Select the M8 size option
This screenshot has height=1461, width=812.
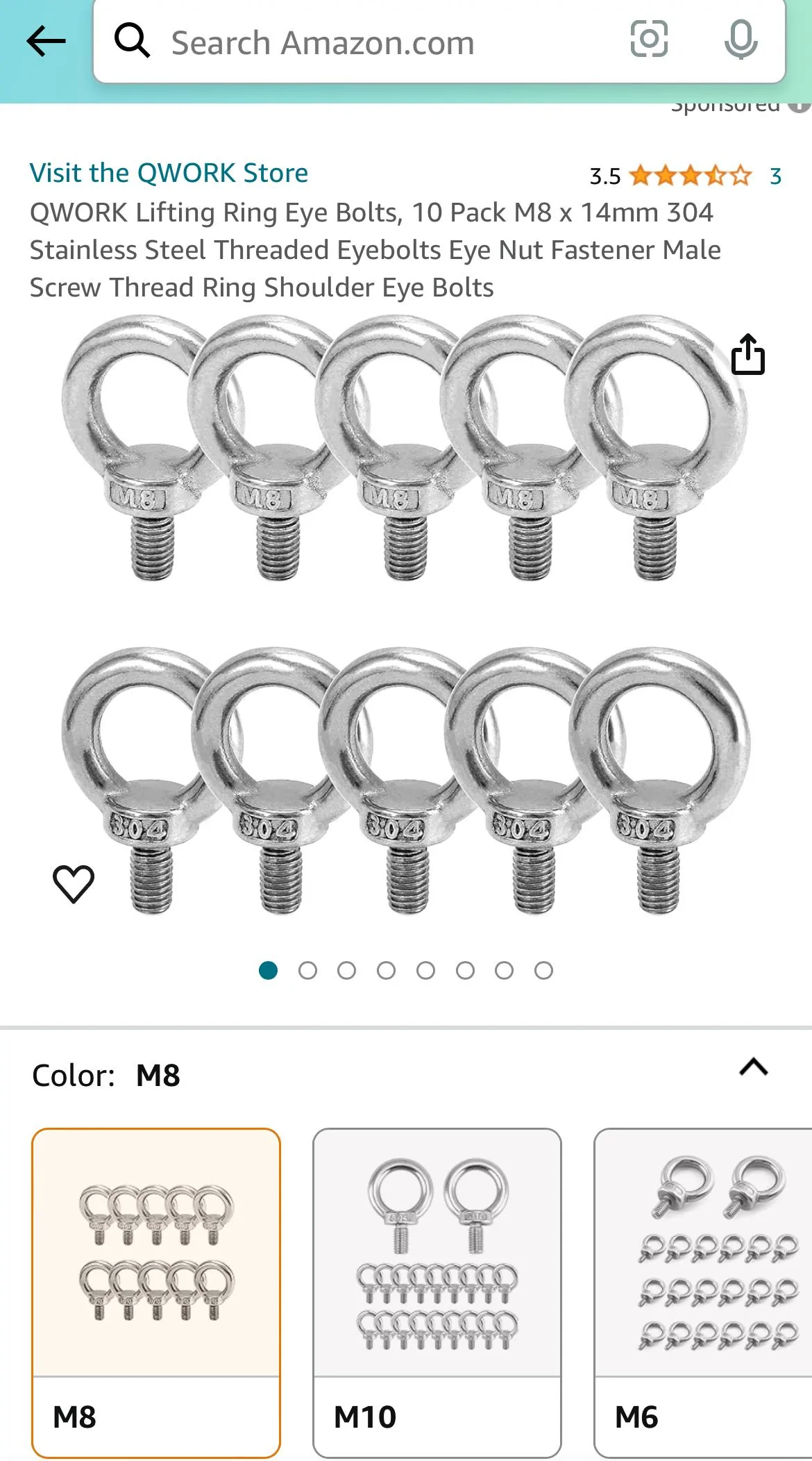click(156, 1293)
